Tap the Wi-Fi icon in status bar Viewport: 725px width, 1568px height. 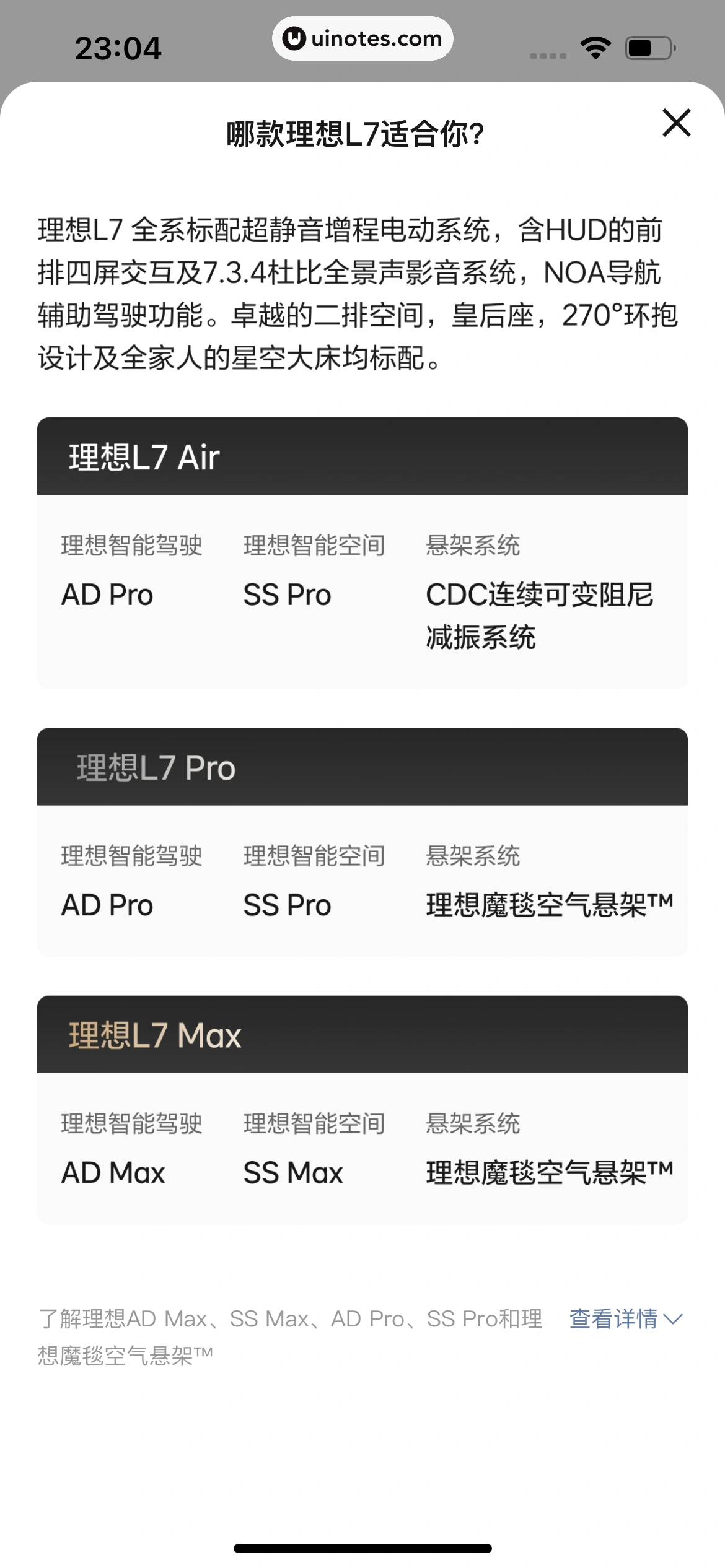(595, 46)
